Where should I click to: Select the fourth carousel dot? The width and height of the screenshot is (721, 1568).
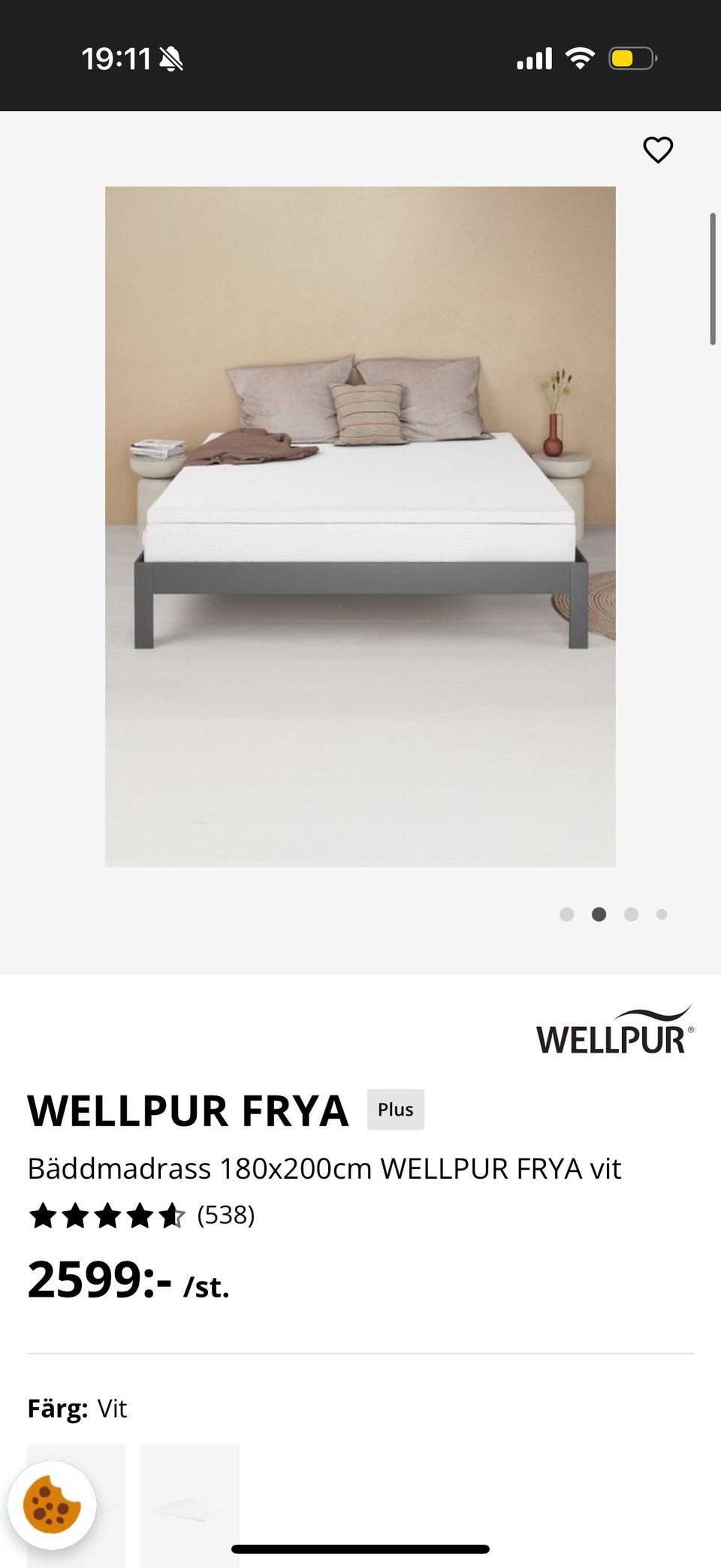662,914
